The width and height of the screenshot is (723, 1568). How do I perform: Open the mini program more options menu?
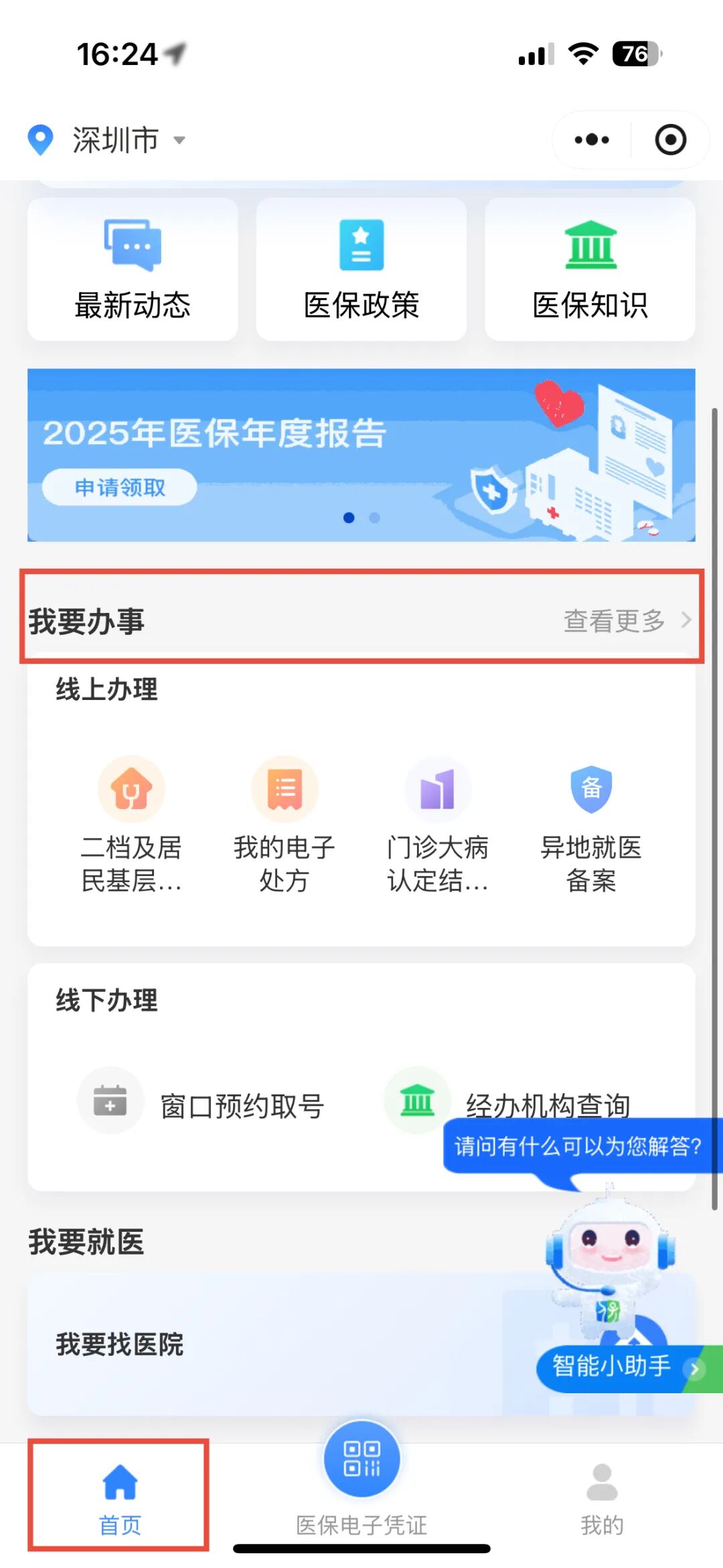(x=592, y=140)
